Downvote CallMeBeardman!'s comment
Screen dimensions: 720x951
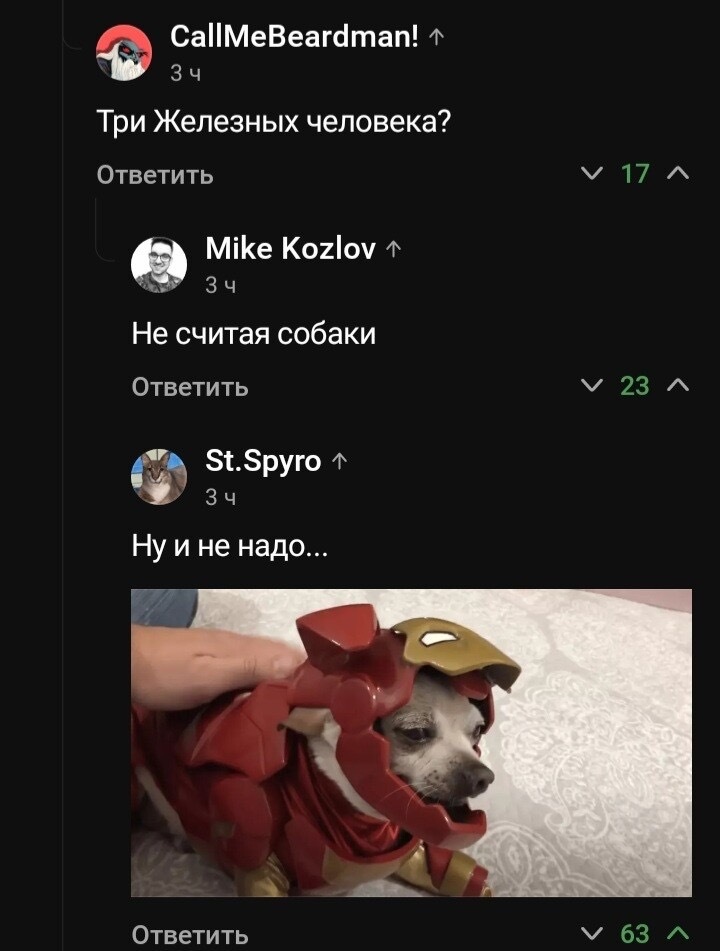pyautogui.click(x=592, y=174)
